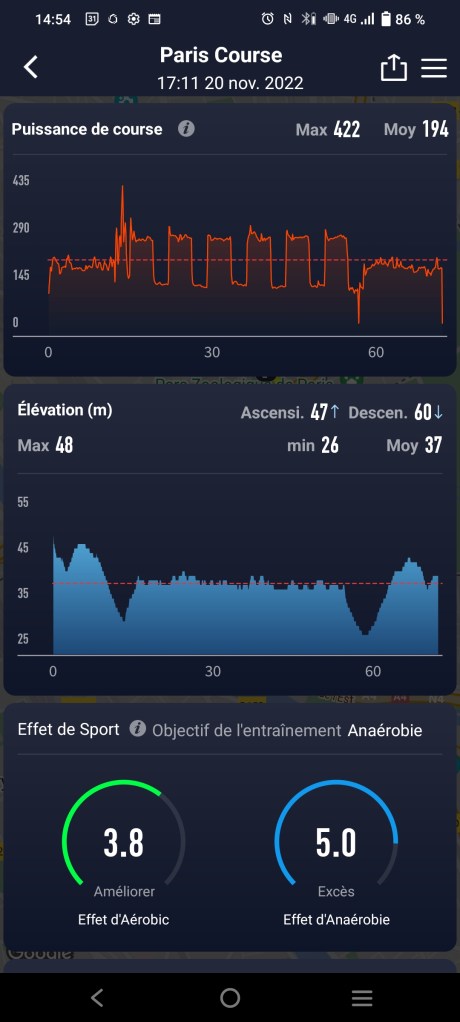Open info about Effet de Sport

[x=137, y=729]
